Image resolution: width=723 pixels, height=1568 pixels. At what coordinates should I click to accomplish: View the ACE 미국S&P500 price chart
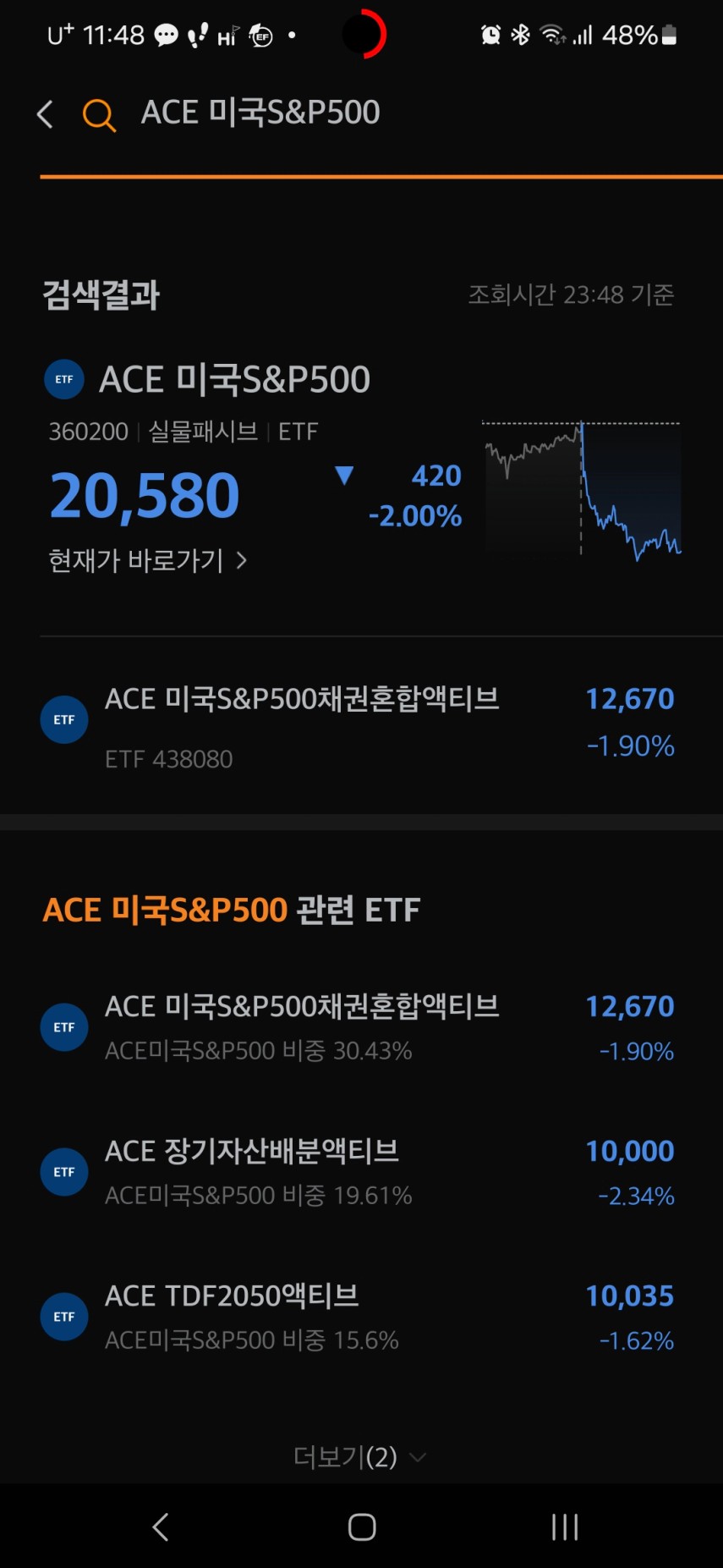tap(582, 488)
